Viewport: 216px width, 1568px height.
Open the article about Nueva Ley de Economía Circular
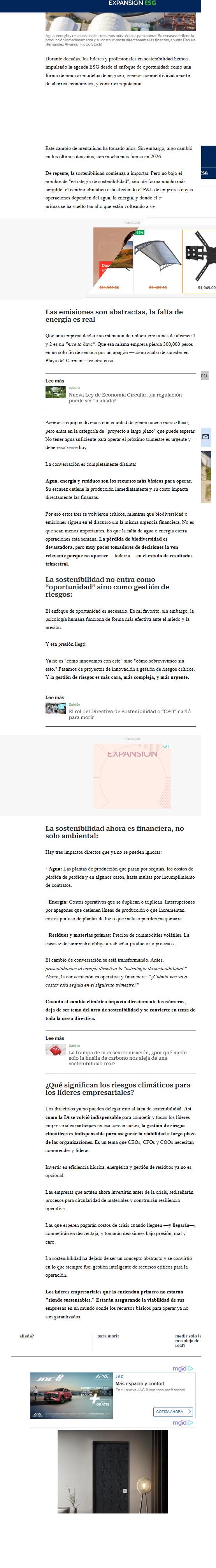click(x=125, y=398)
